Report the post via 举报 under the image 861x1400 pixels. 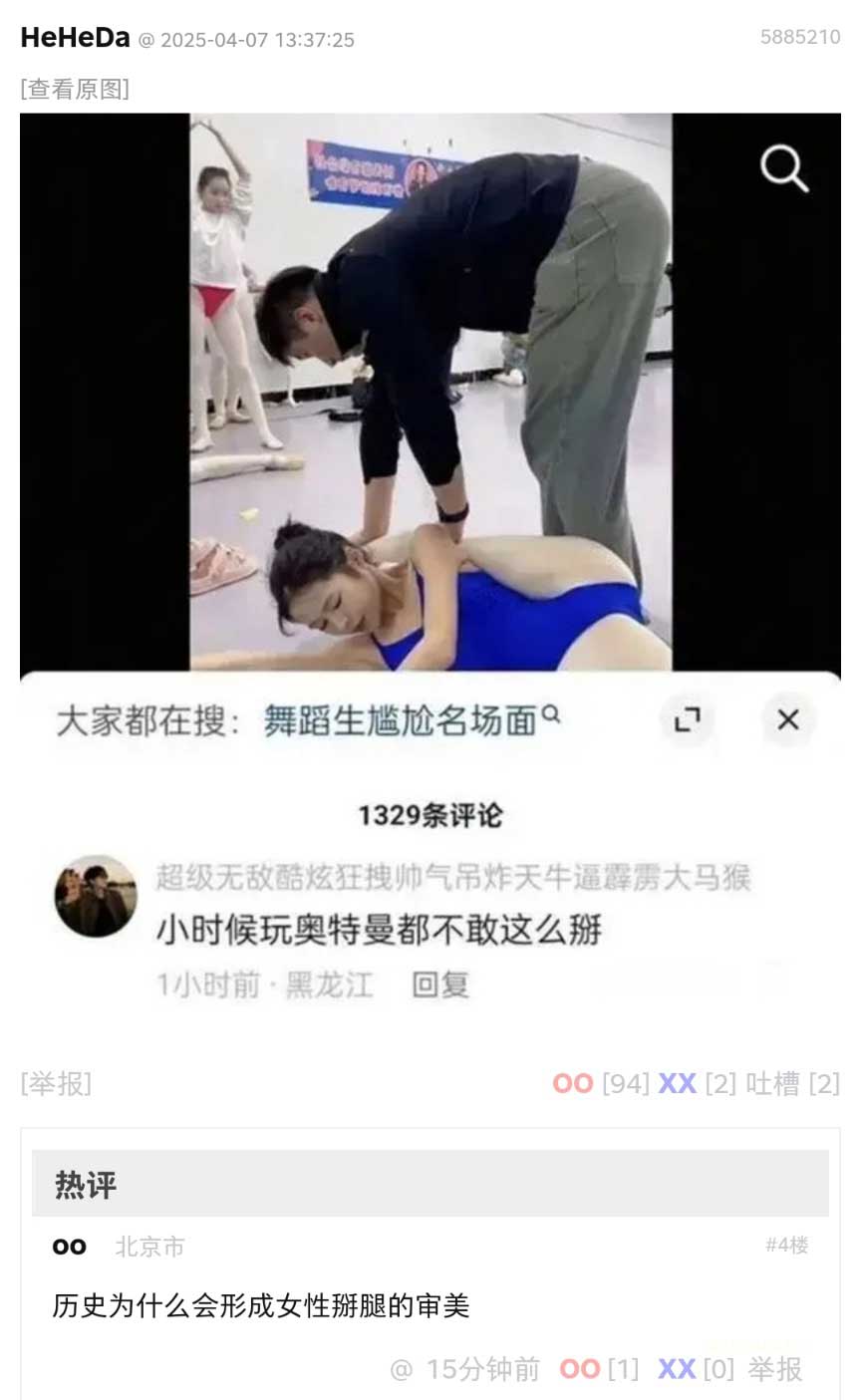click(x=56, y=1083)
